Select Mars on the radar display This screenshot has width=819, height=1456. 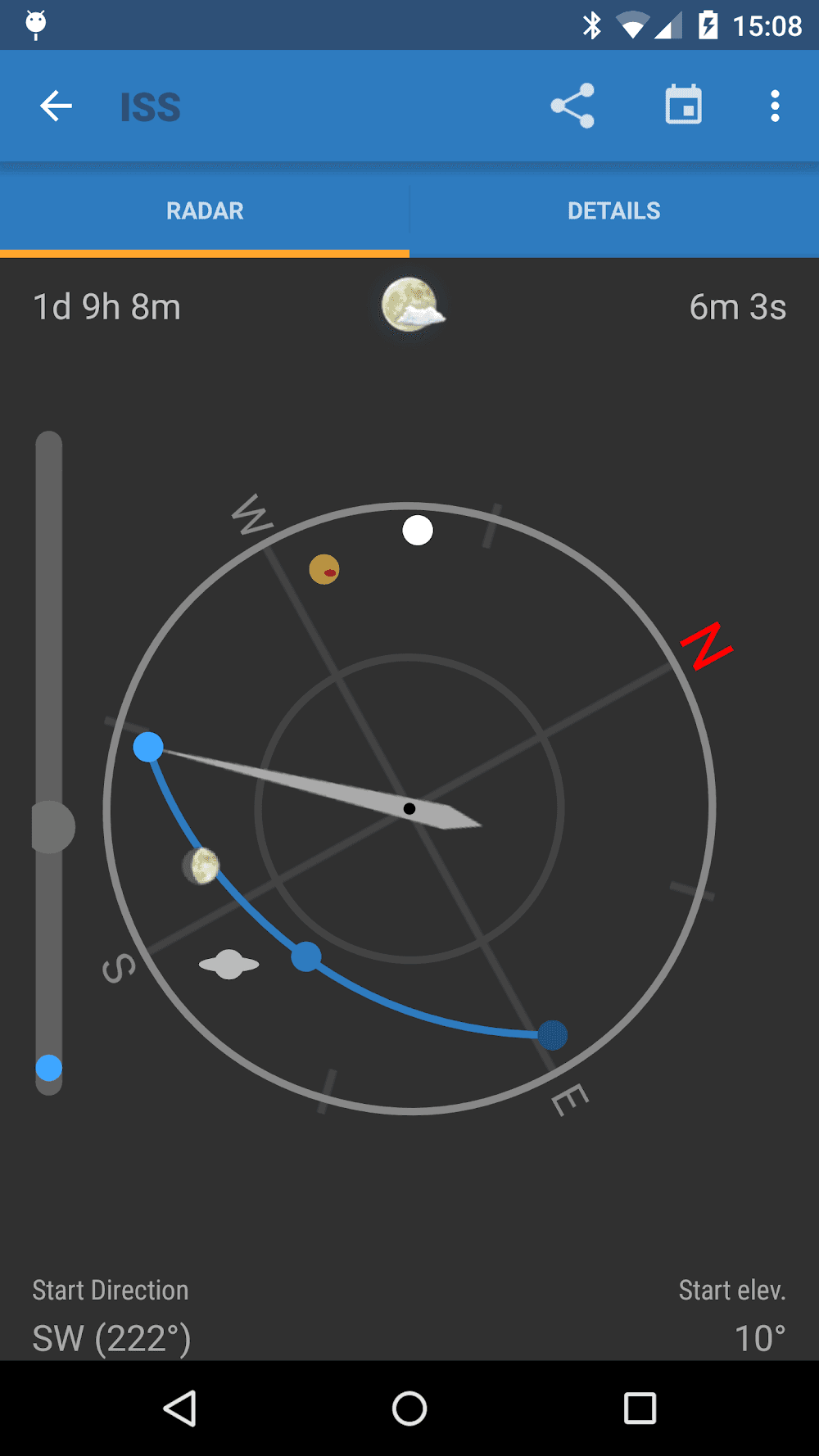[x=325, y=568]
